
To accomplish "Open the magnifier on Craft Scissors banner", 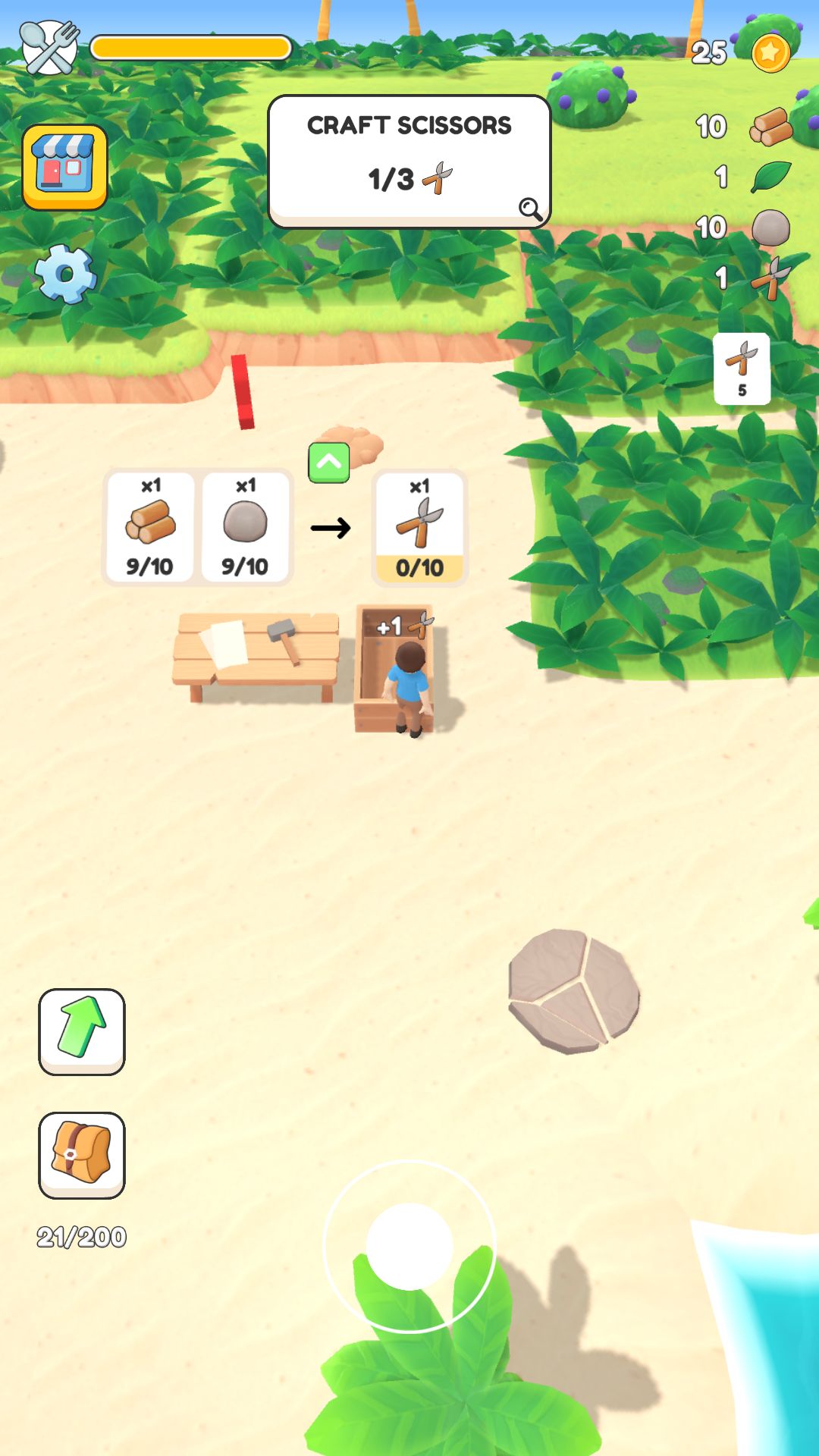I will pos(531,208).
